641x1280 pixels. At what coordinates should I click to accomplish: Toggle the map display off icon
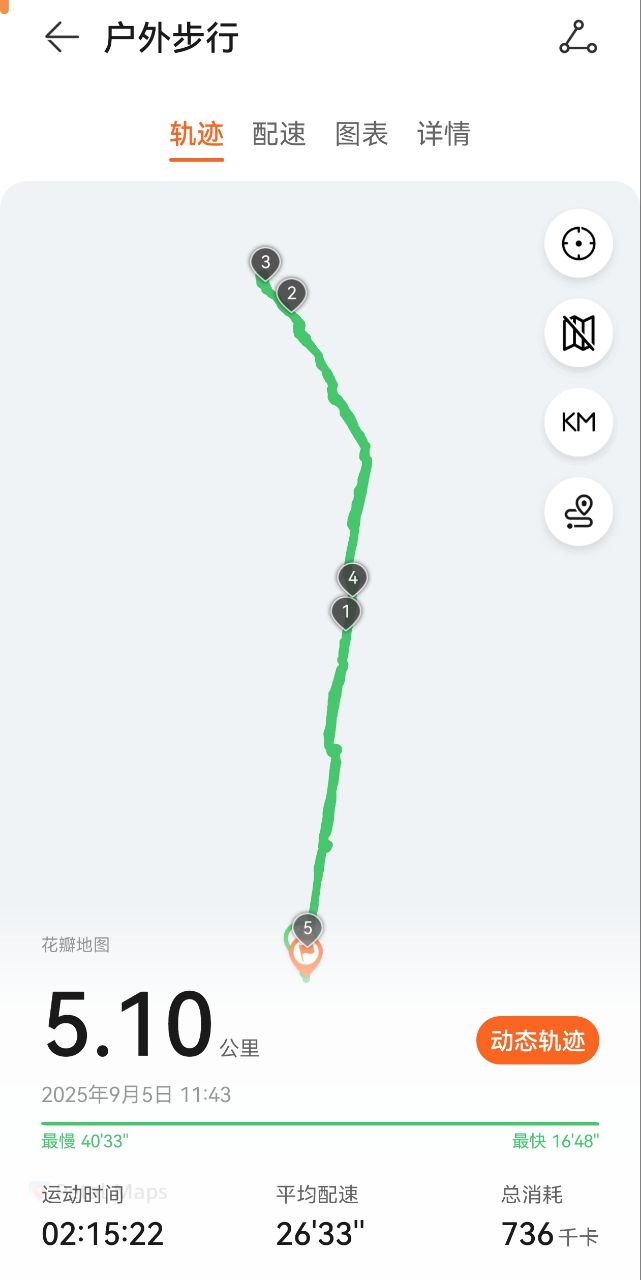(x=578, y=333)
